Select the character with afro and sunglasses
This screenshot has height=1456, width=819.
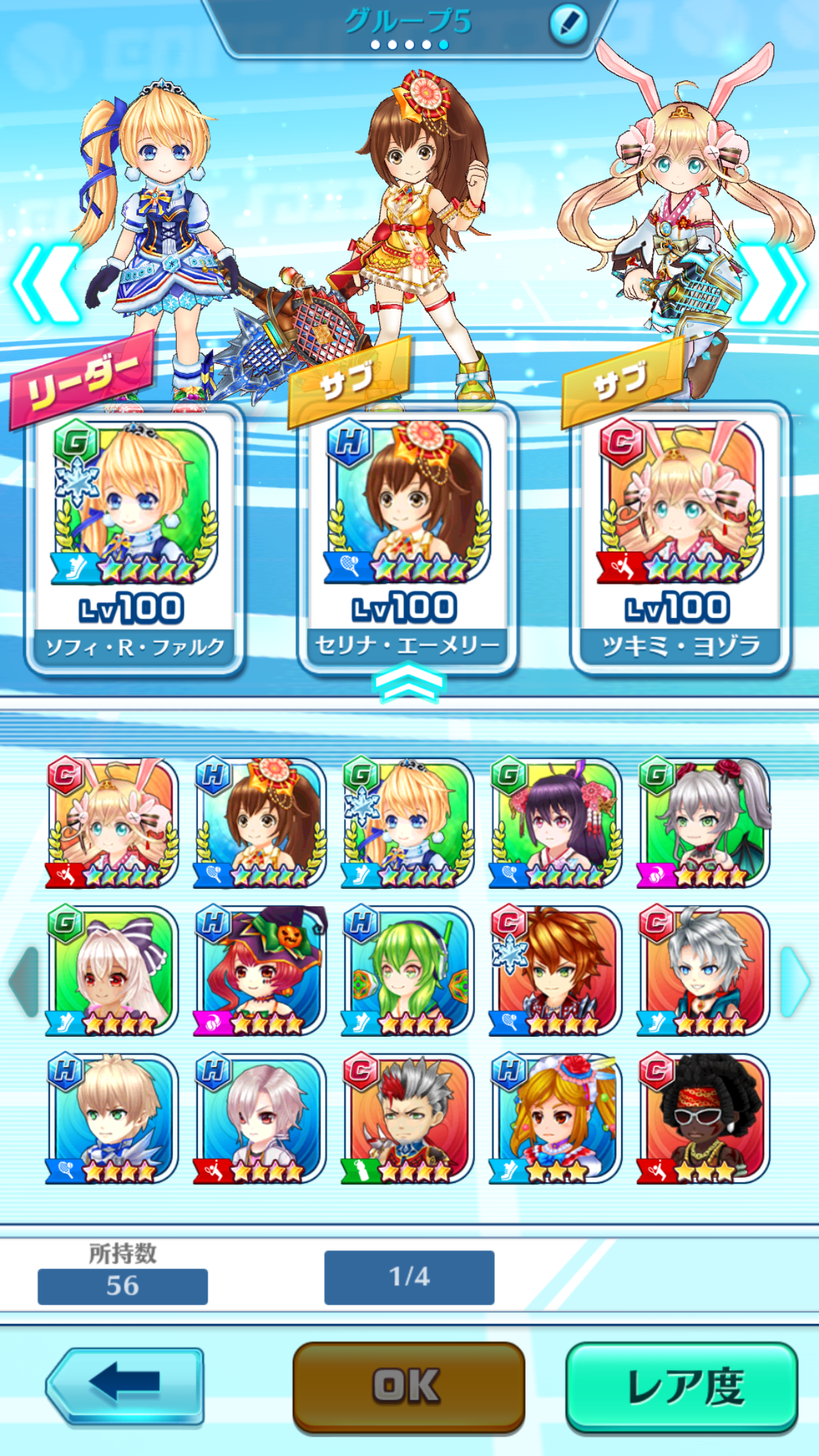tap(703, 1118)
